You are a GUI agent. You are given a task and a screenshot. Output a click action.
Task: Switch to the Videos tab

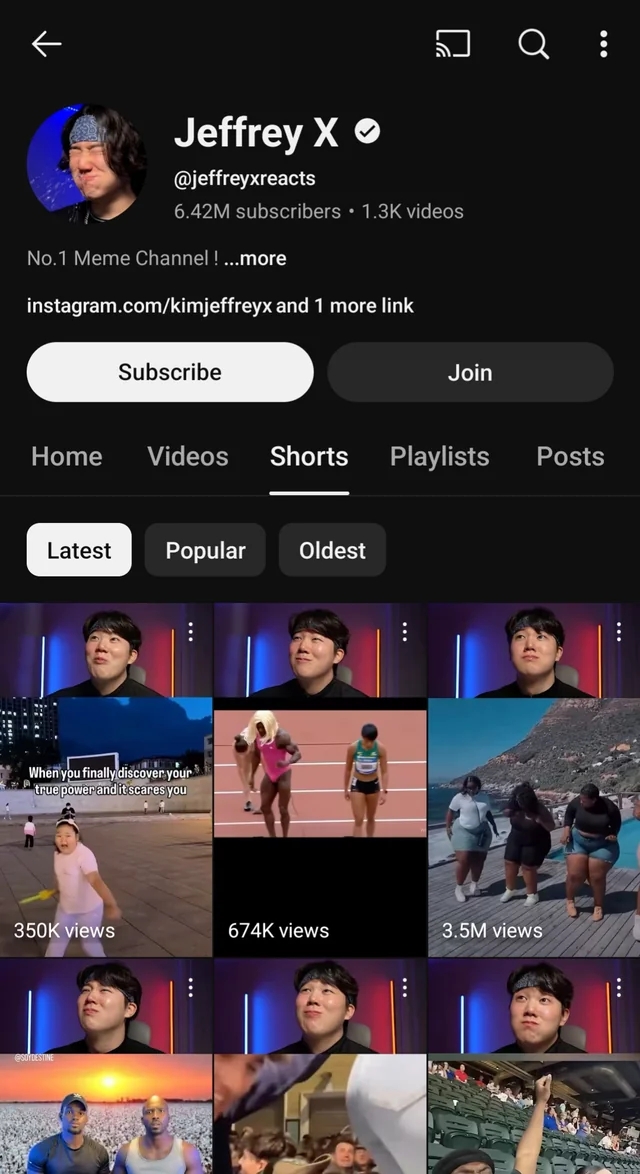[188, 456]
